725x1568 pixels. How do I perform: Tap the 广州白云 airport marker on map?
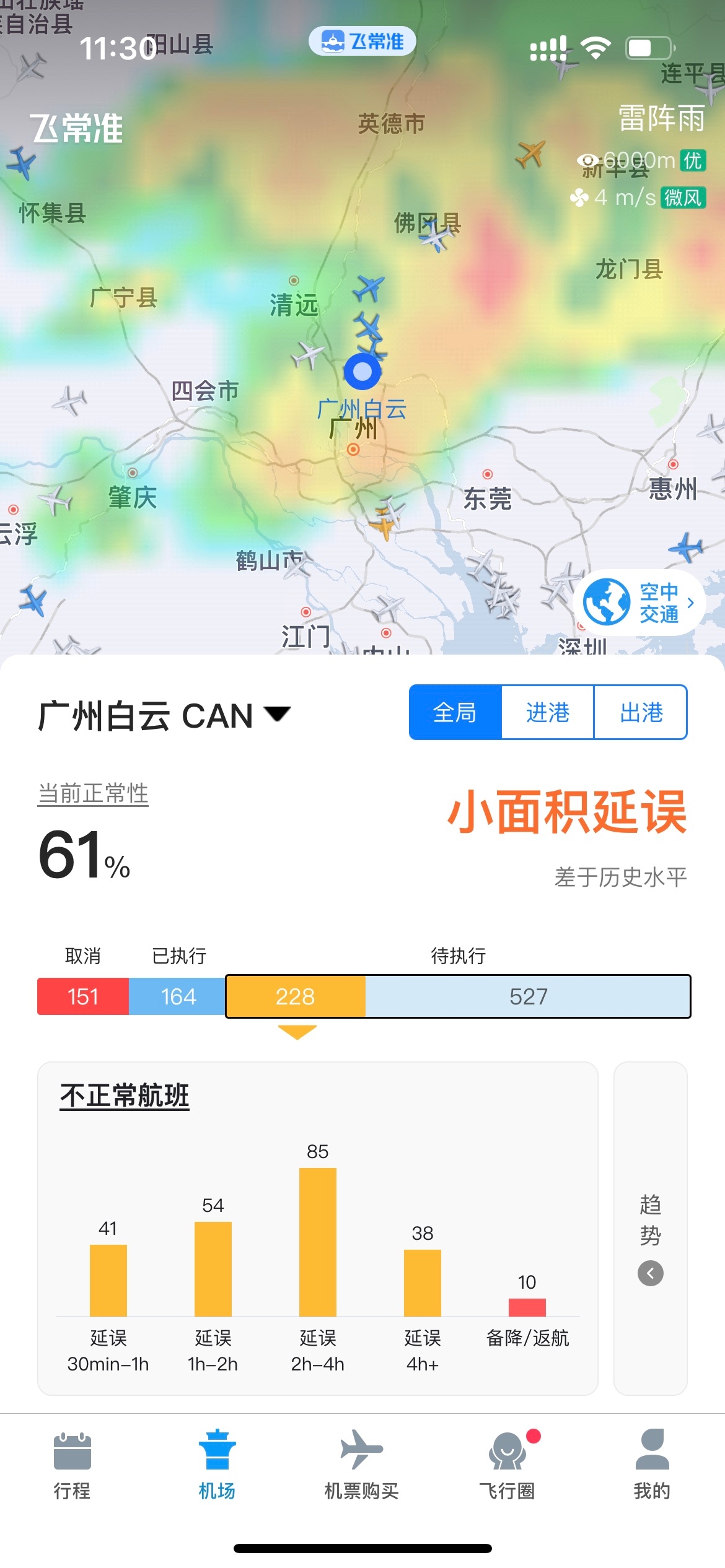tap(362, 372)
